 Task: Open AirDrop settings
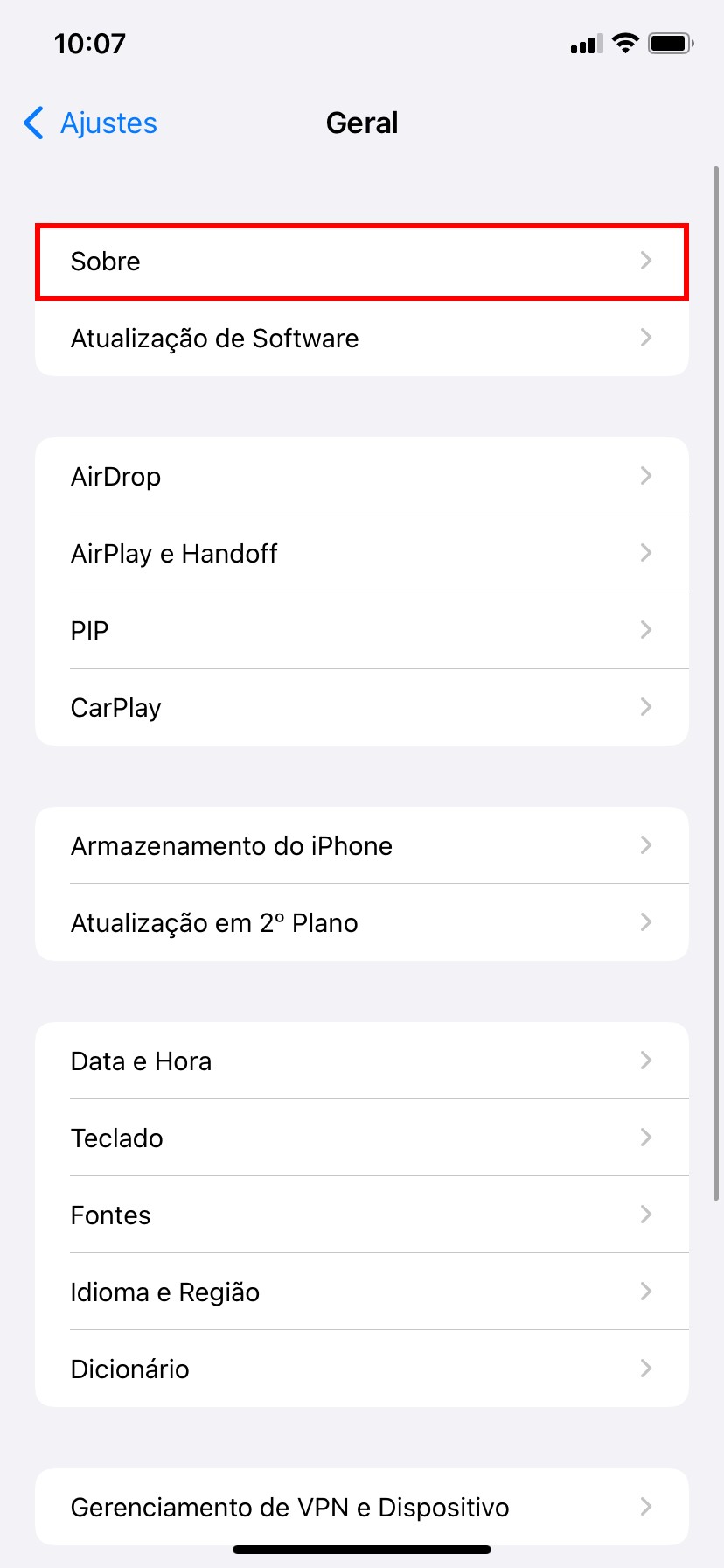361,477
